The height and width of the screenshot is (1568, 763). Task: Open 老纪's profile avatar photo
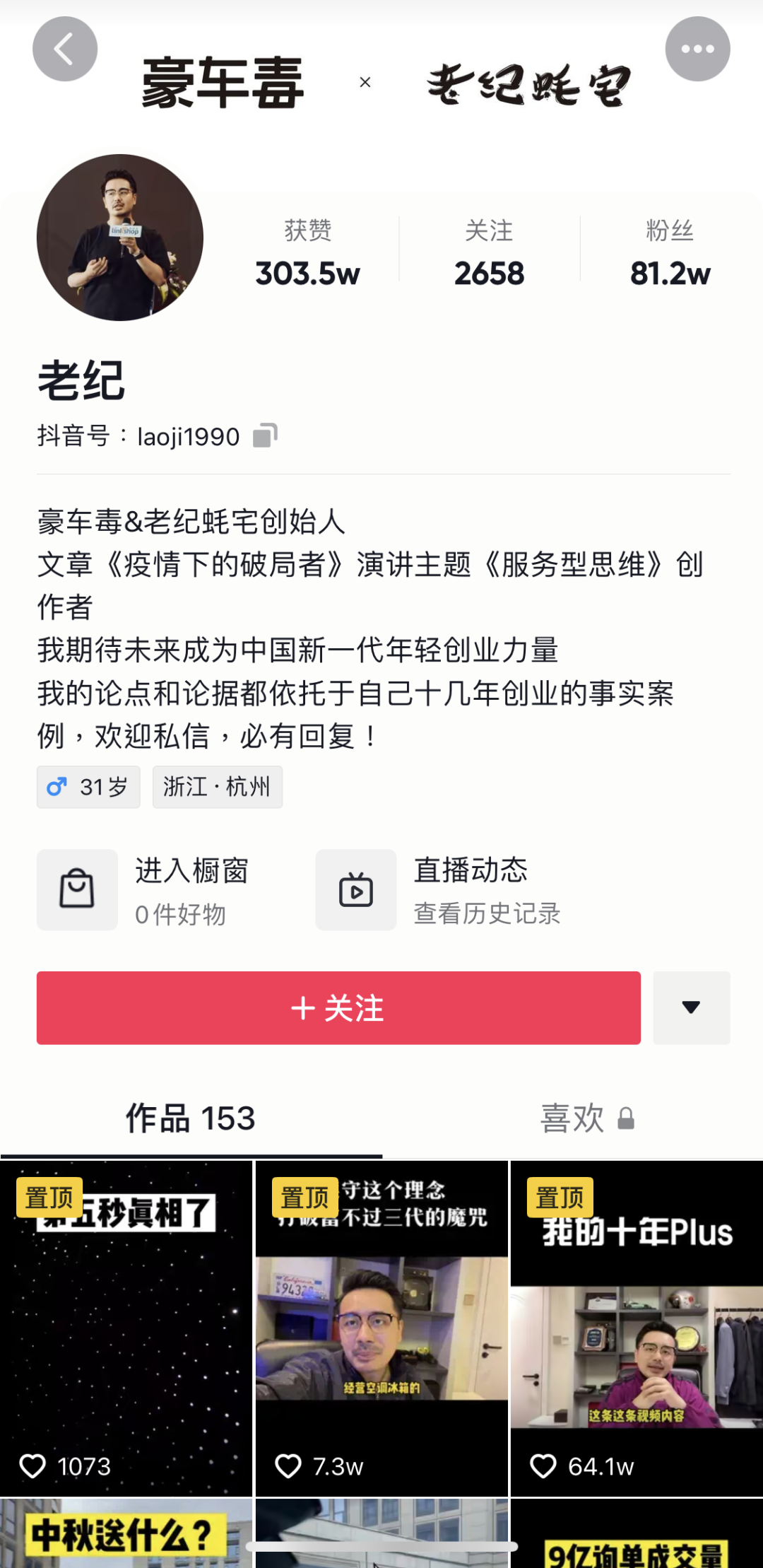[120, 238]
